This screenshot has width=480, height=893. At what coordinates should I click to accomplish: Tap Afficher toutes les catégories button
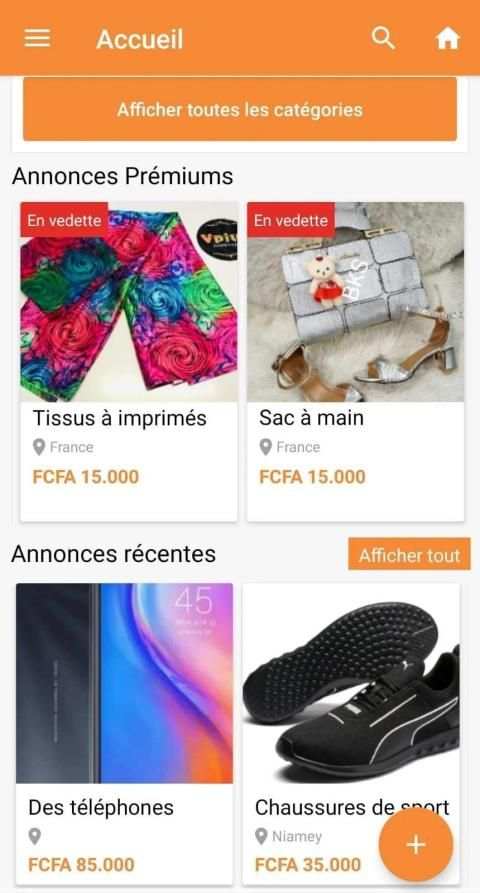pyautogui.click(x=240, y=109)
